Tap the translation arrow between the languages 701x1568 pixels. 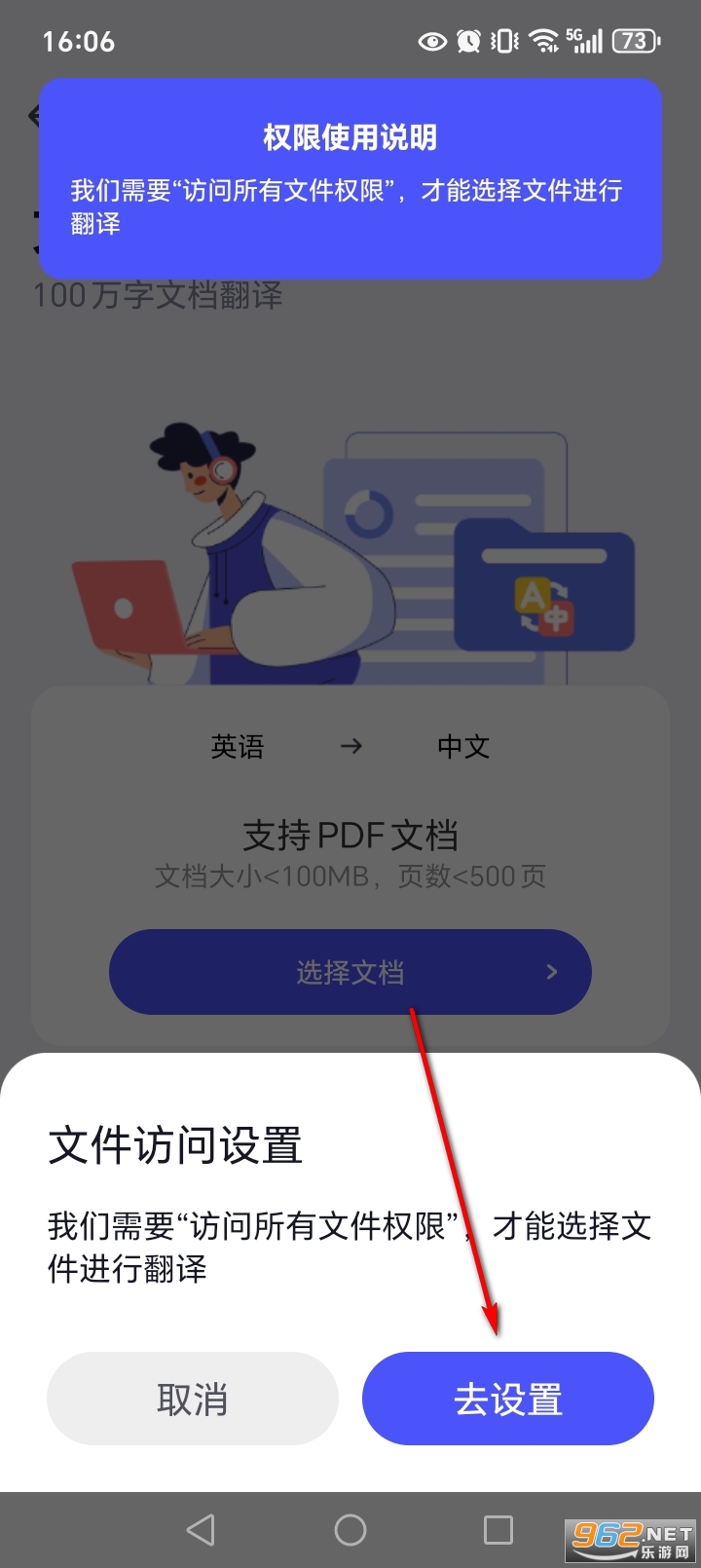coord(350,745)
